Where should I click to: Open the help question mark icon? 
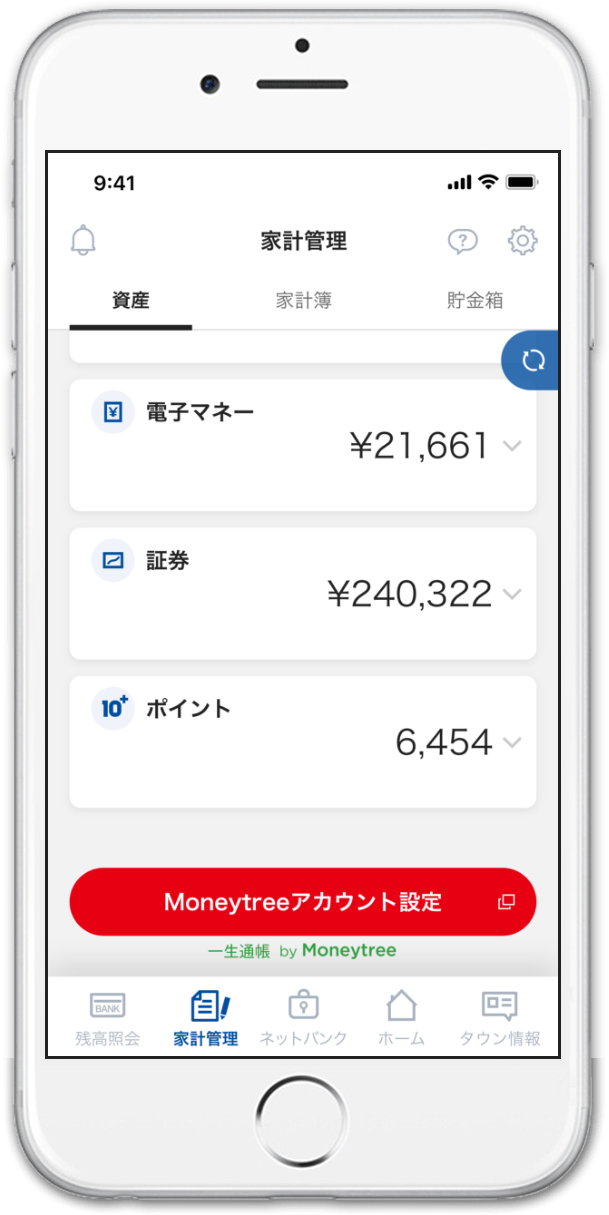click(x=462, y=241)
